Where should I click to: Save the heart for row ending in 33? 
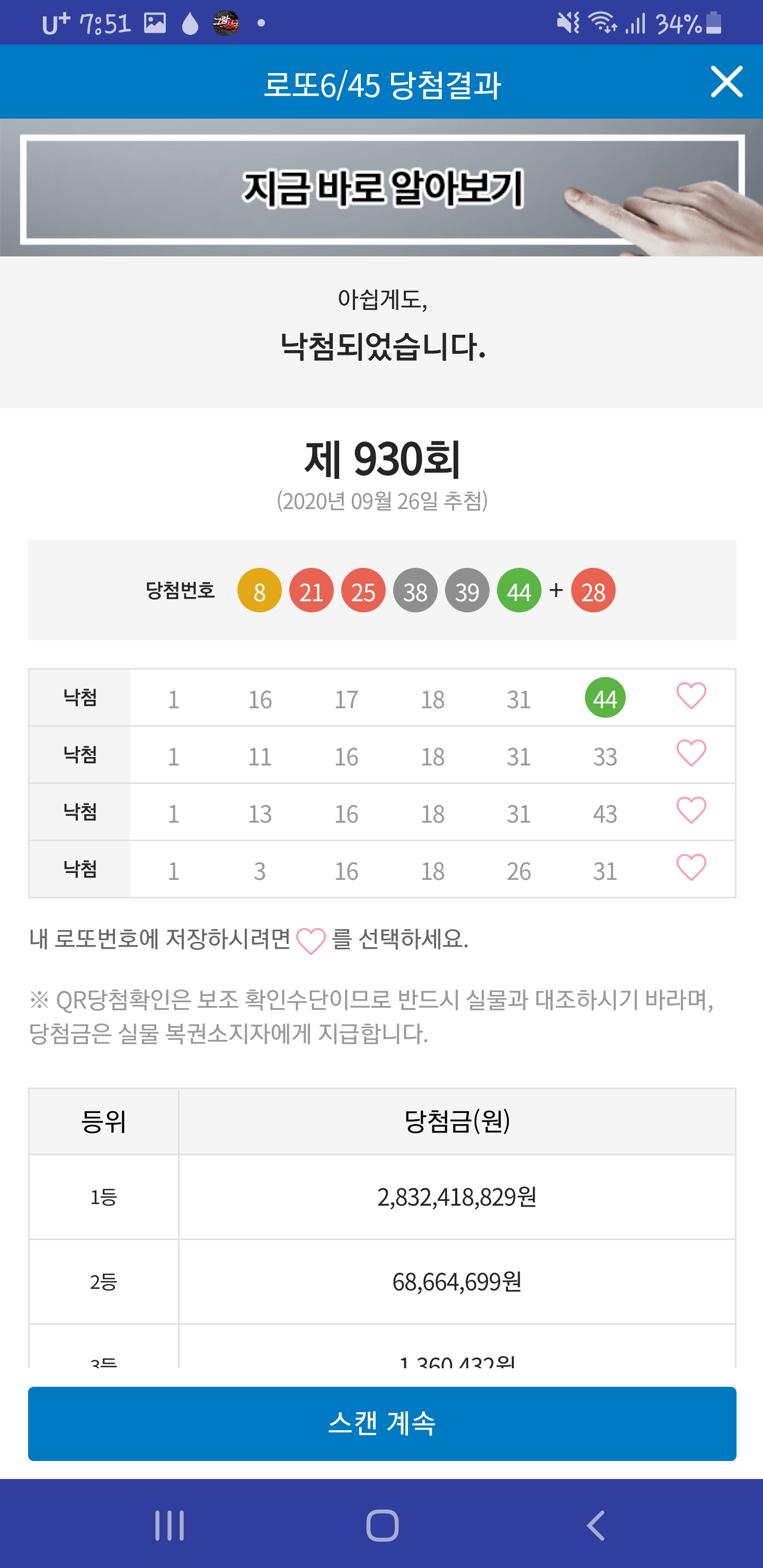691,754
